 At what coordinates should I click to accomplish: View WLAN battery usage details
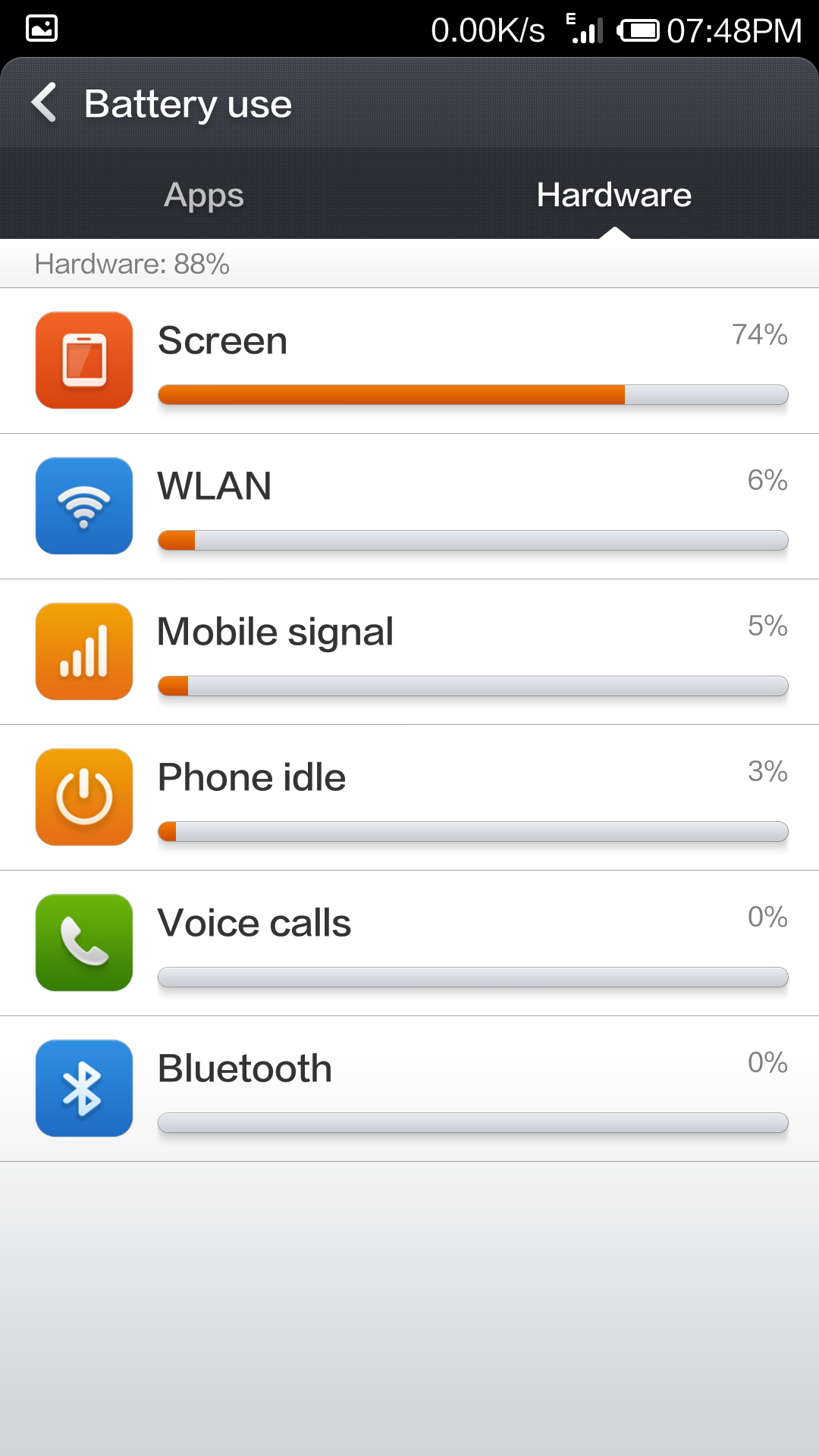409,507
